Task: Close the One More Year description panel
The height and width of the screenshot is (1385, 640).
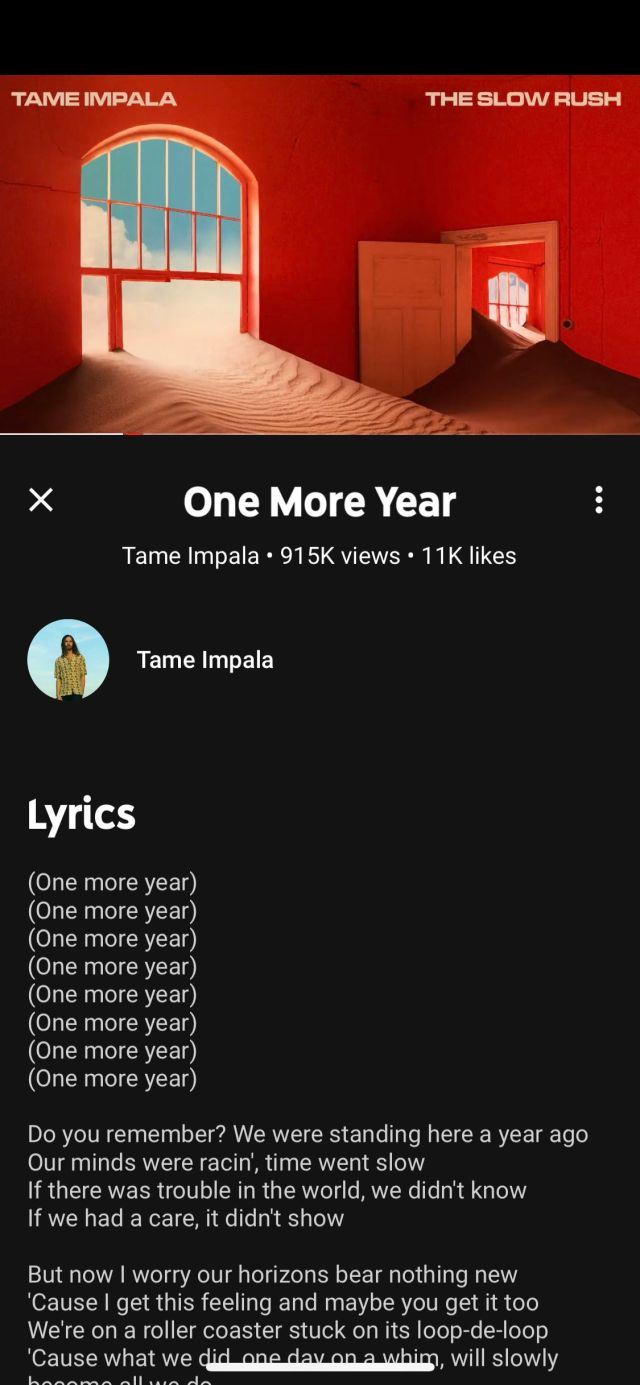Action: [41, 500]
